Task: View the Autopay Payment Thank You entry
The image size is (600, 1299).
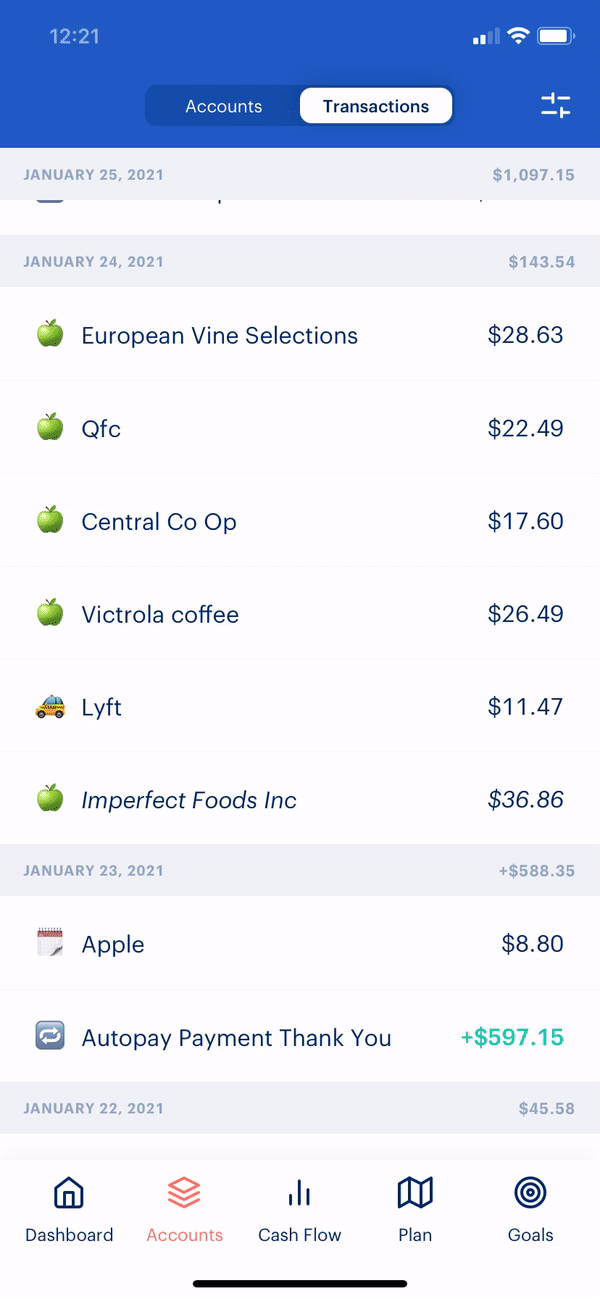Action: click(300, 1036)
